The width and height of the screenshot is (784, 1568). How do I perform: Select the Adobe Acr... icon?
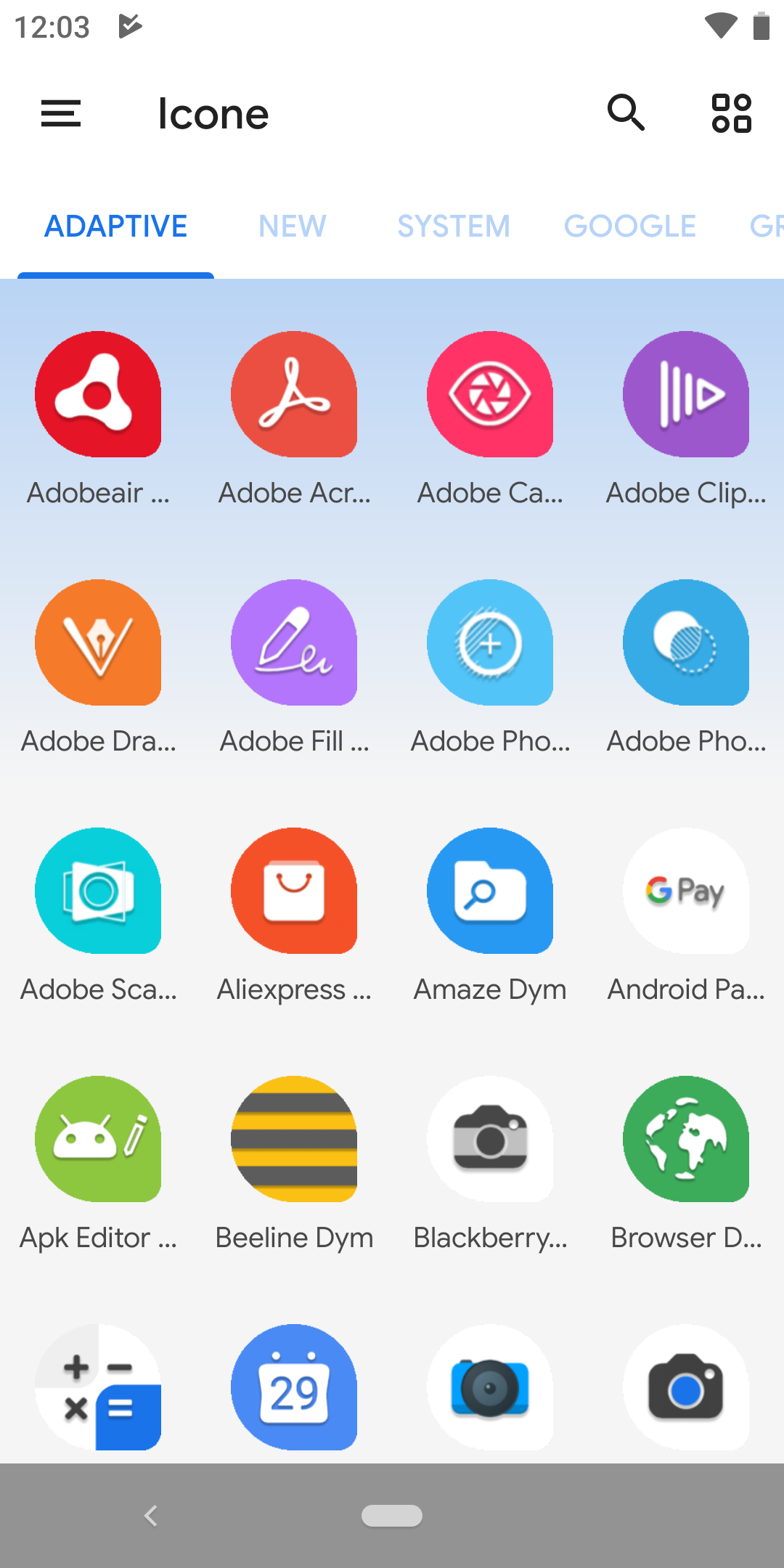pos(294,394)
